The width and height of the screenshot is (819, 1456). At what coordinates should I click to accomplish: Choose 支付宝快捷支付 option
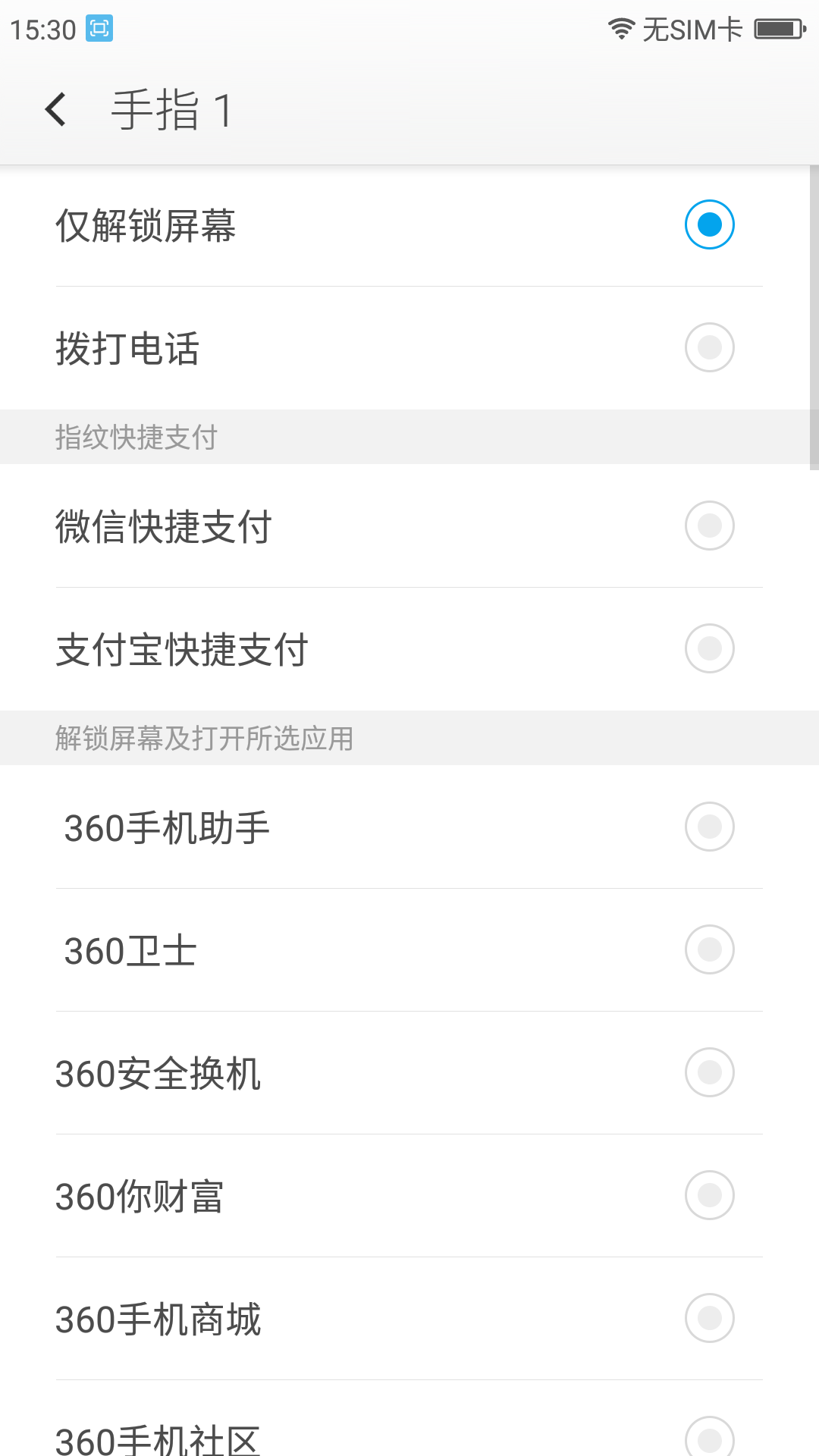pos(709,648)
